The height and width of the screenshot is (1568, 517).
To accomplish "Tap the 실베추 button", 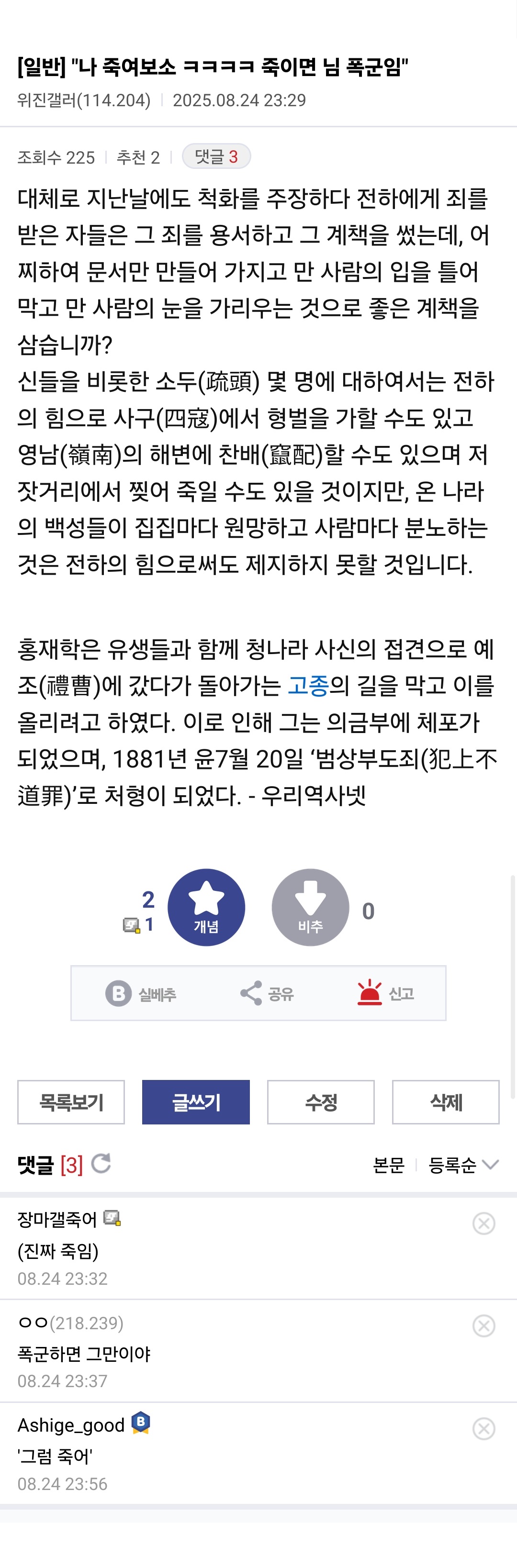I will click(141, 993).
